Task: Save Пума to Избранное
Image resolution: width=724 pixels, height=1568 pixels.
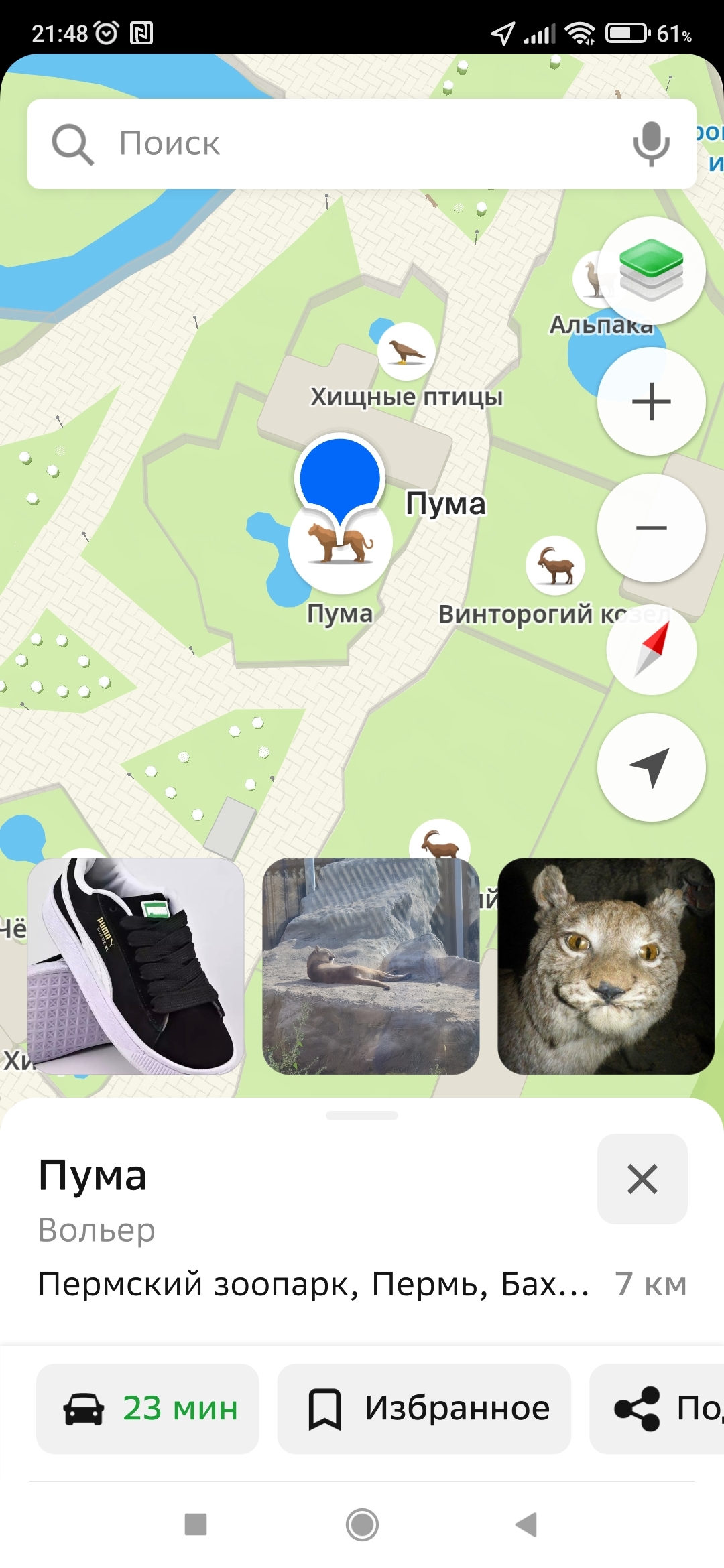Action: (x=424, y=1409)
